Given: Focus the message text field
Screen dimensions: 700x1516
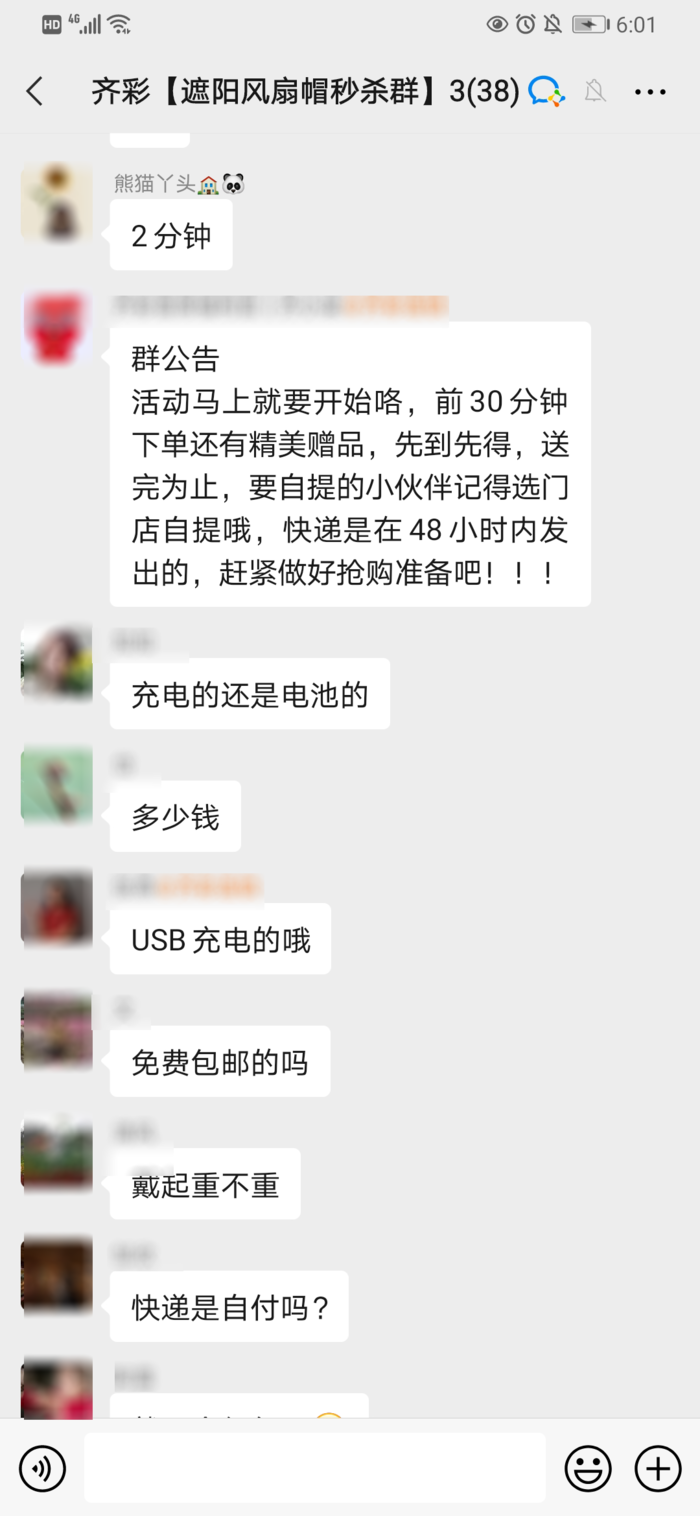Looking at the screenshot, I should click(x=314, y=1468).
